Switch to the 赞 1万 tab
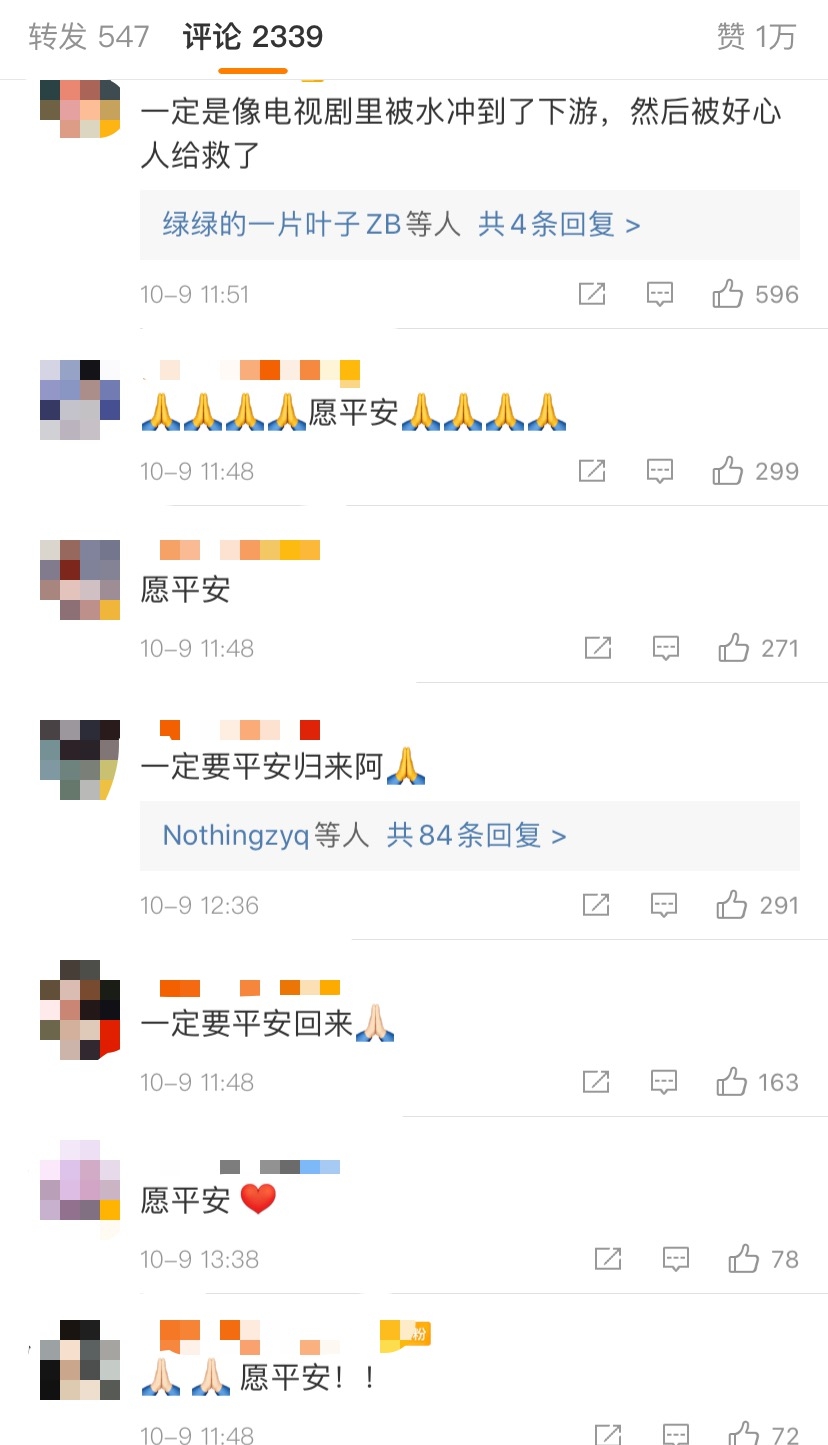The height and width of the screenshot is (1445, 828). (x=756, y=38)
